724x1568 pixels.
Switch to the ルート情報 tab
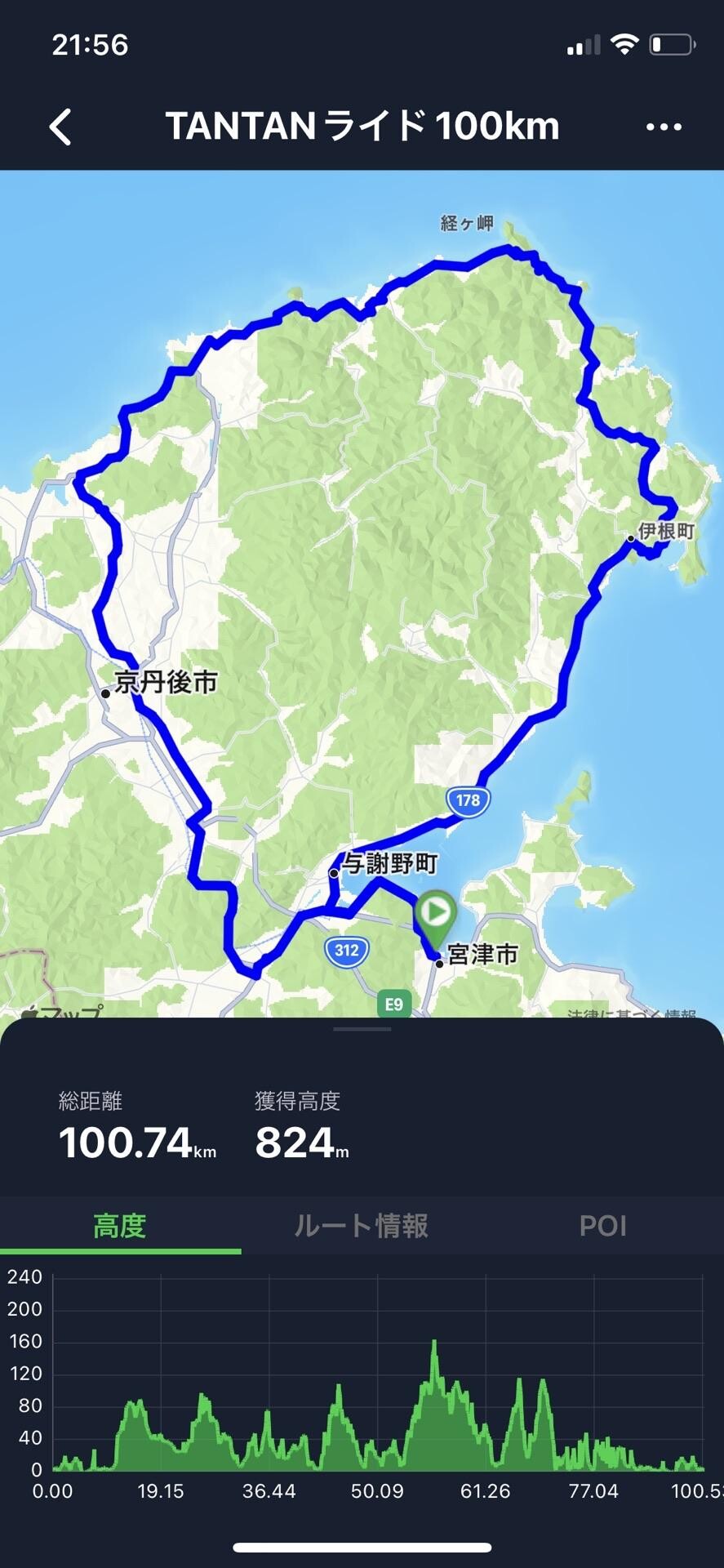pyautogui.click(x=362, y=1225)
